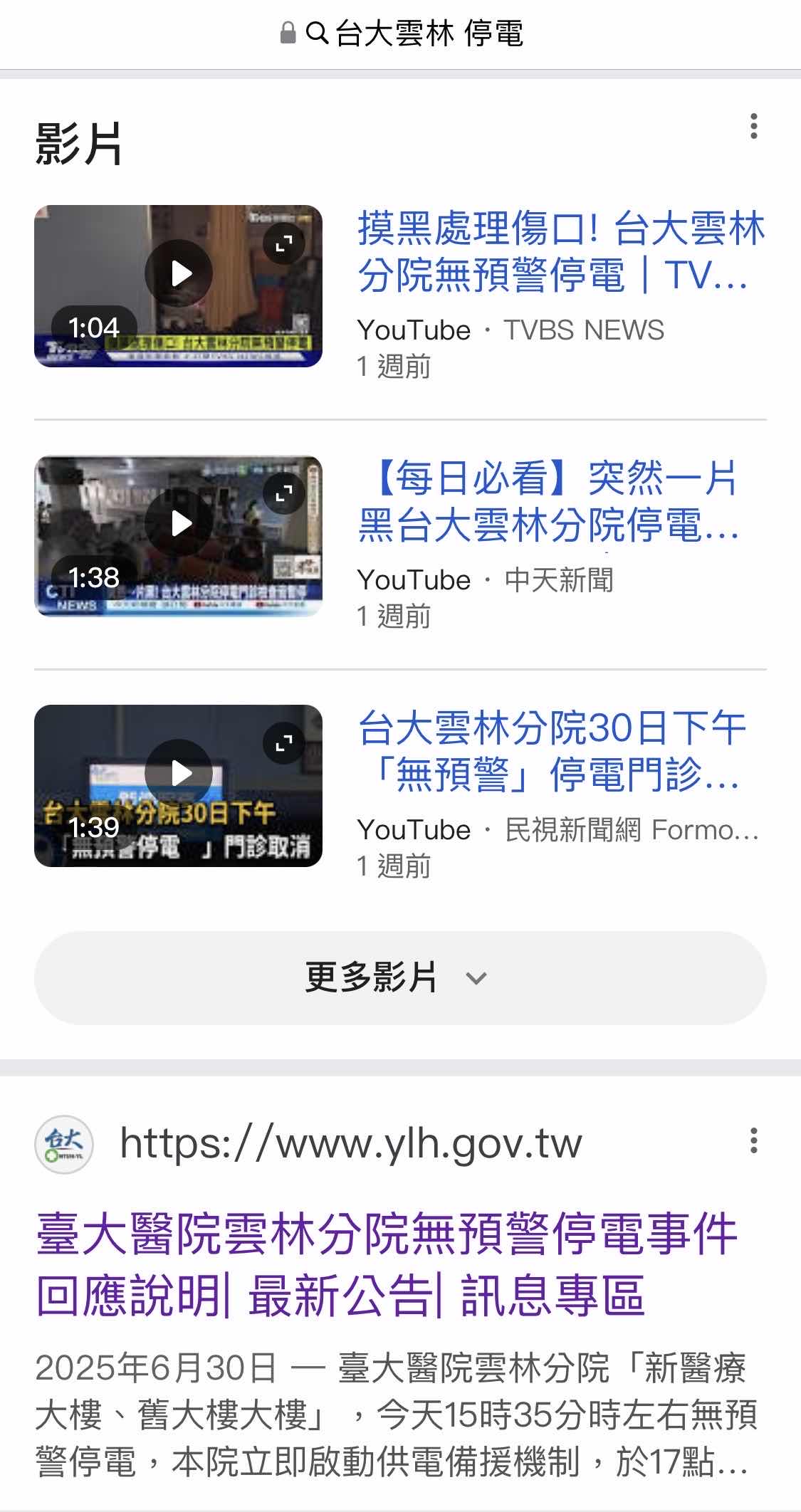Select the 1:39 duration badge on the third video
Screen dimensions: 801x1512
tap(95, 828)
